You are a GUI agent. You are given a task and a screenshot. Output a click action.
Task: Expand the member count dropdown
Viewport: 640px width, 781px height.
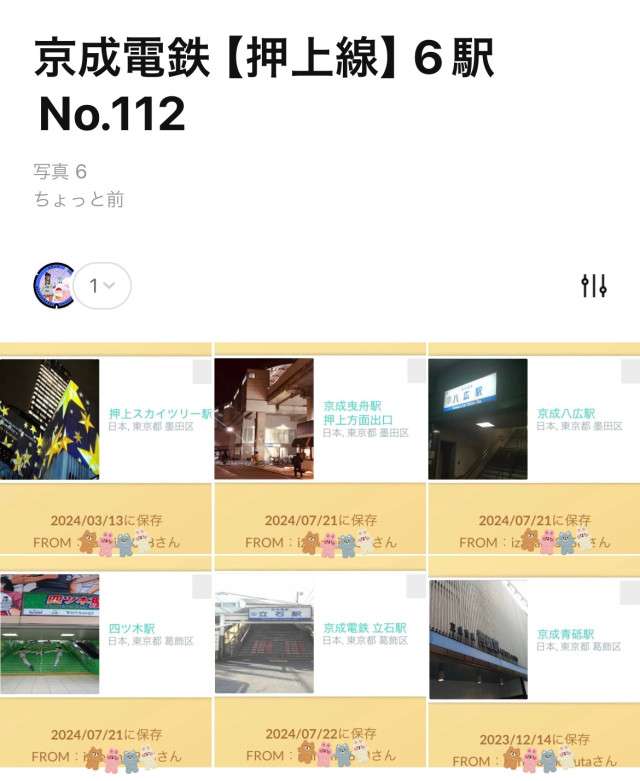coord(102,286)
